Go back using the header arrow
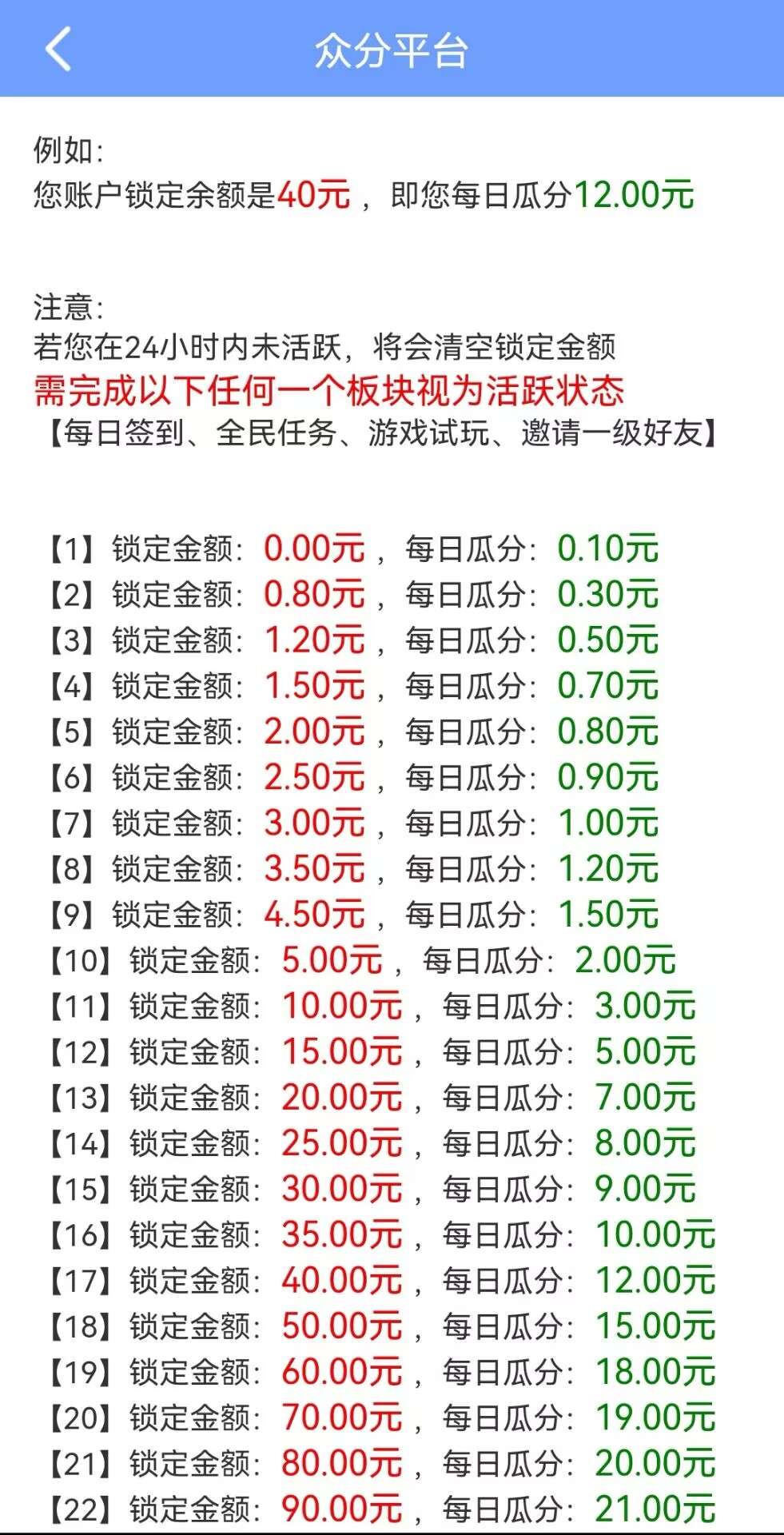Image resolution: width=784 pixels, height=1535 pixels. [58, 49]
